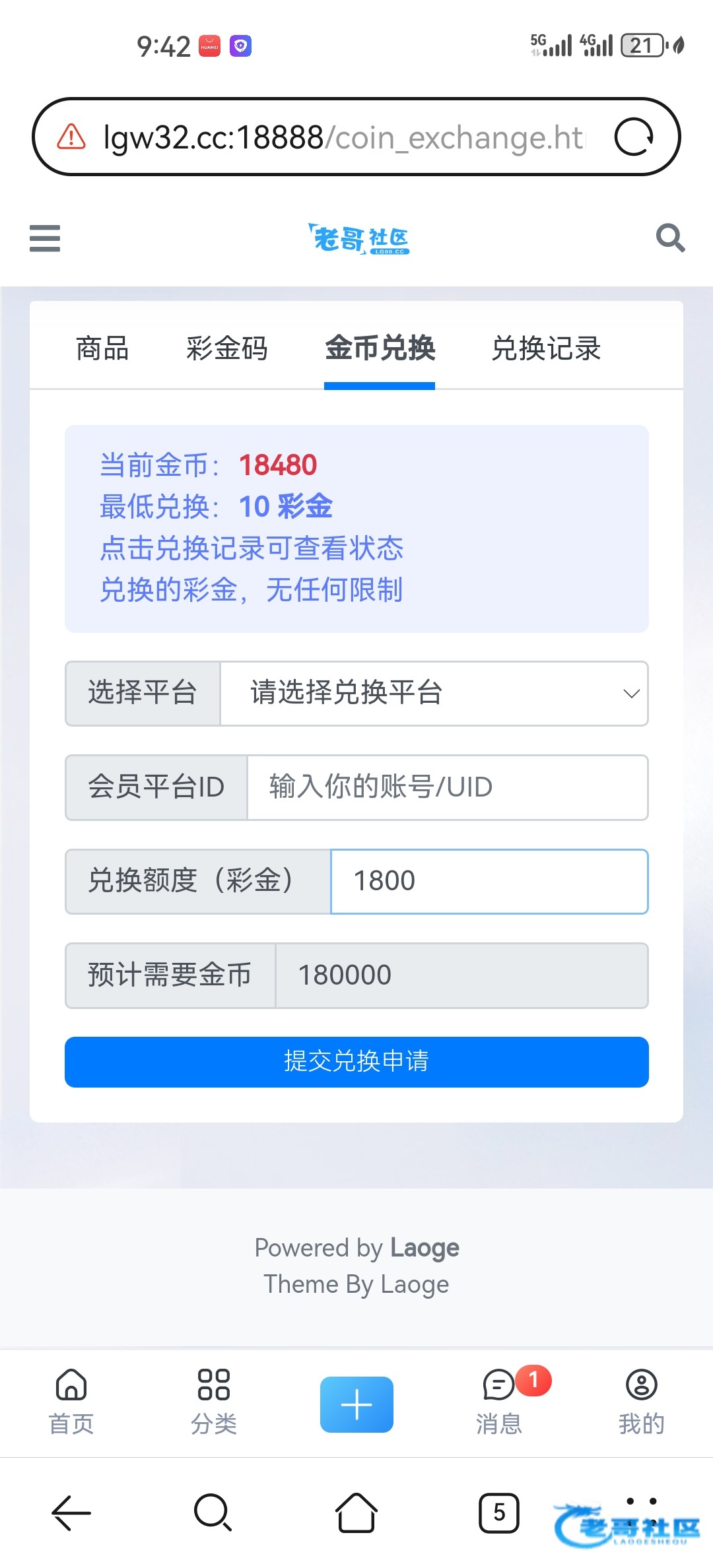
Task: Switch to the 彩金码 tab
Action: coord(227,348)
